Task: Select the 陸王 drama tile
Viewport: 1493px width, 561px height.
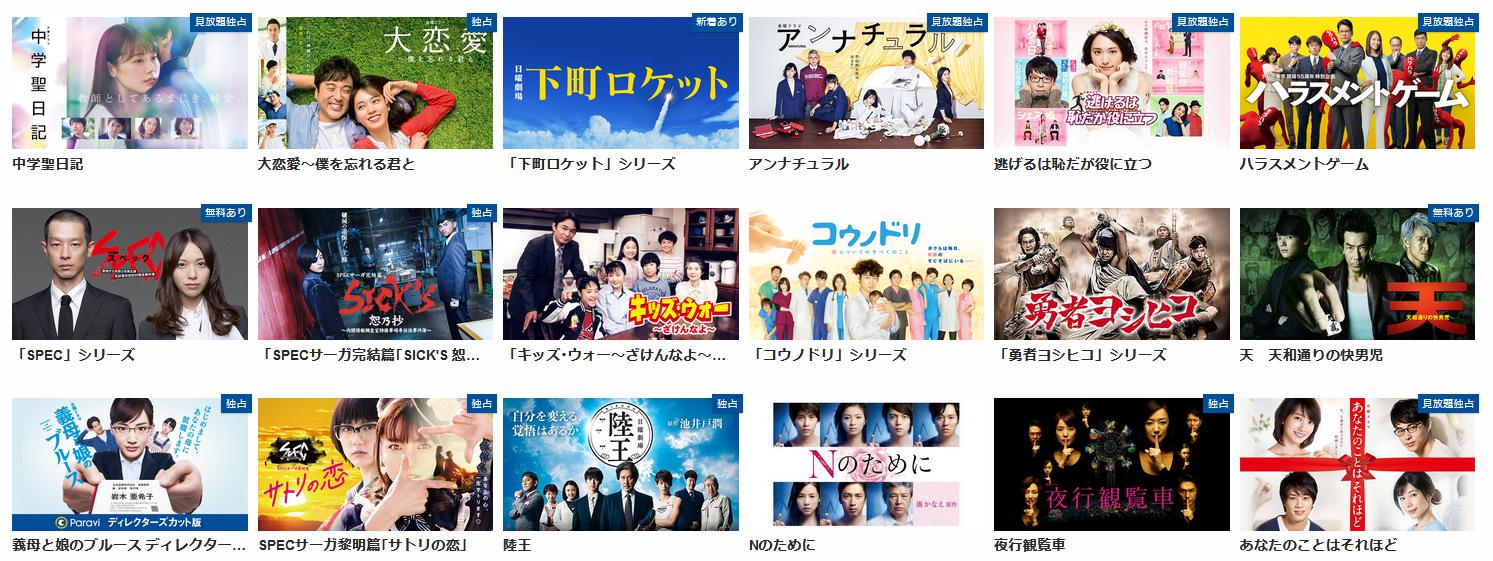Action: pos(621,464)
